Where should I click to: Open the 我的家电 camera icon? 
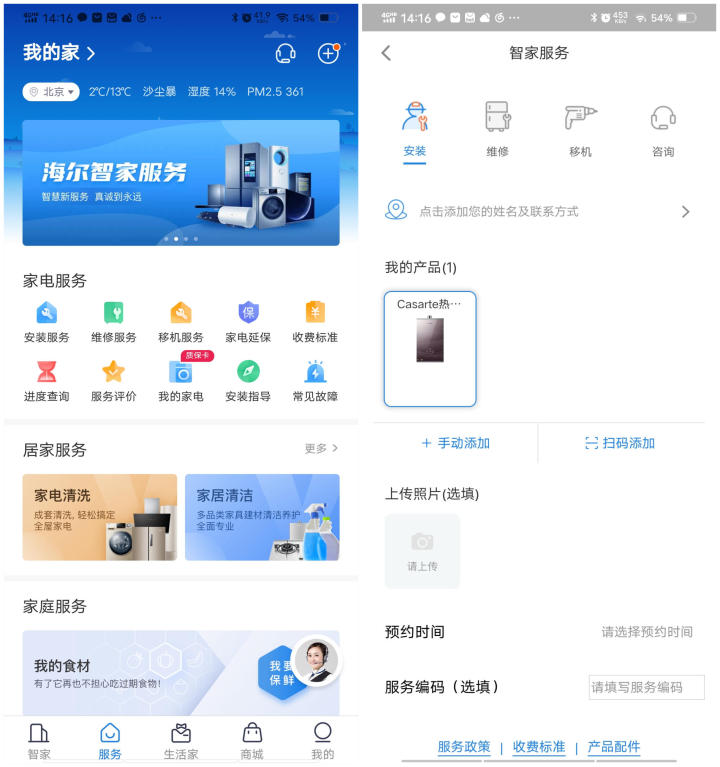click(182, 374)
